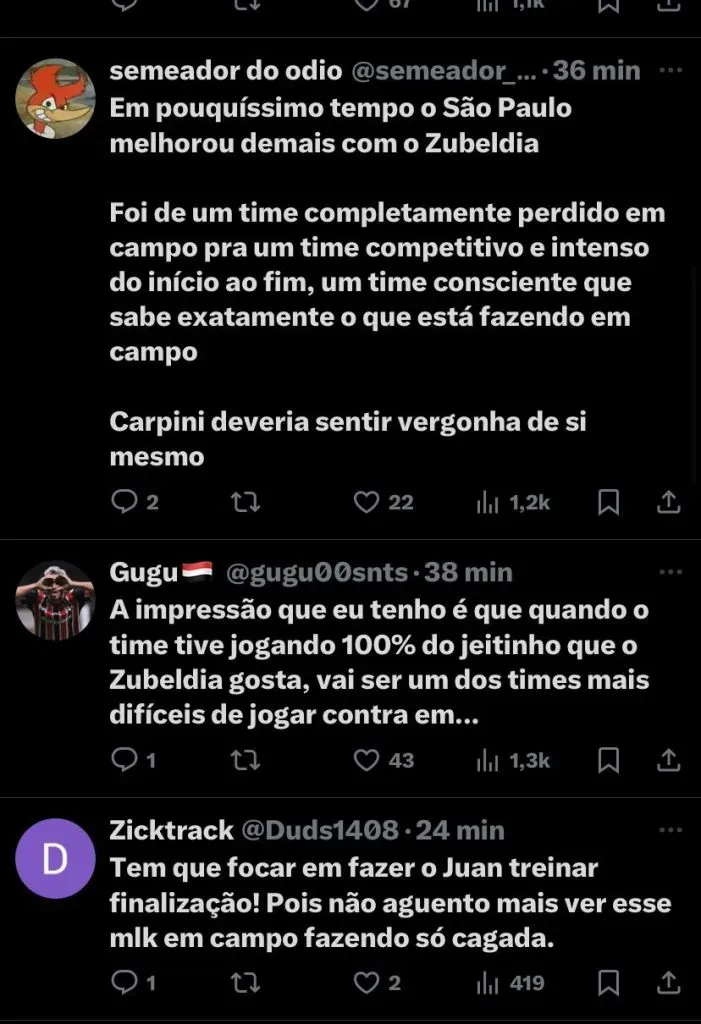Bookmark Gugu's tweet

(x=608, y=760)
